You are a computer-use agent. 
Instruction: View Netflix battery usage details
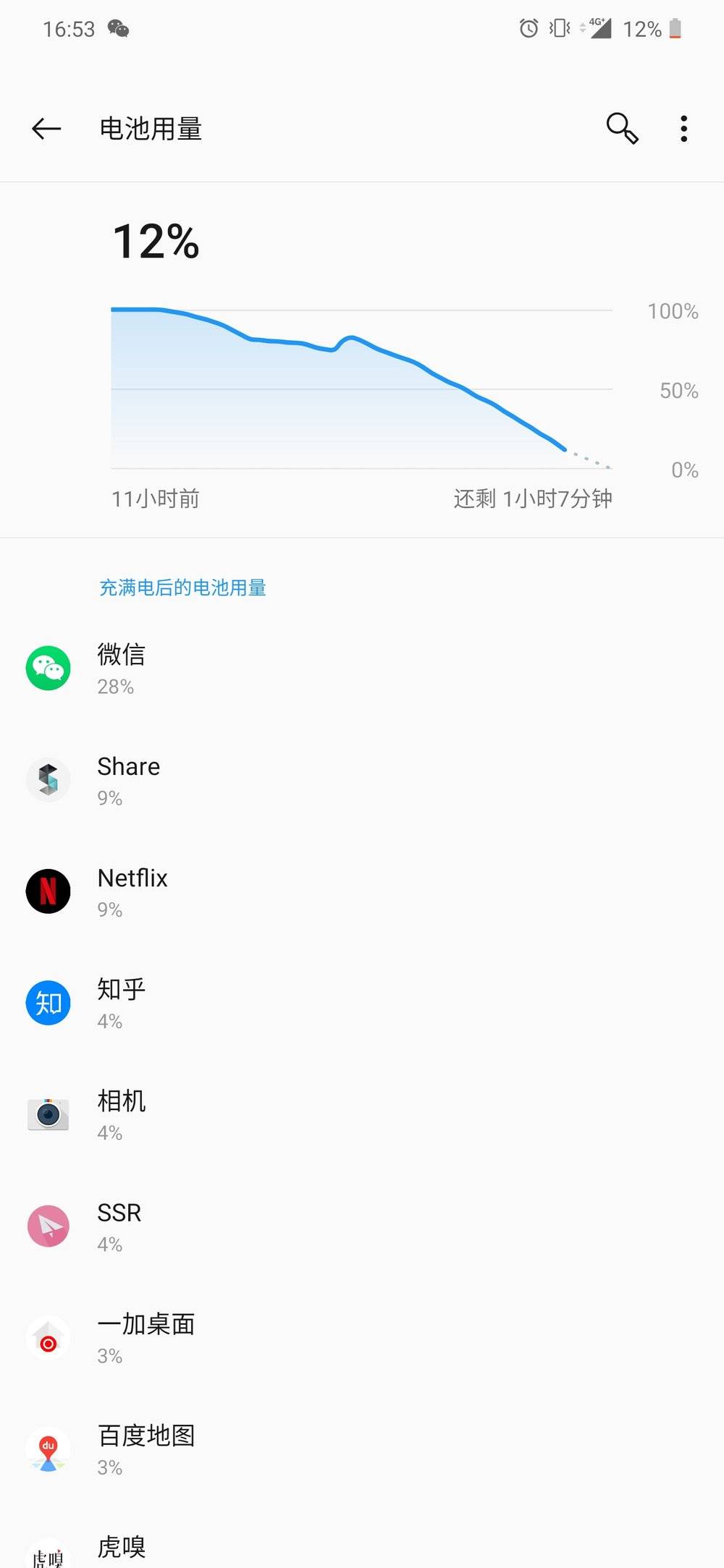coord(362,891)
